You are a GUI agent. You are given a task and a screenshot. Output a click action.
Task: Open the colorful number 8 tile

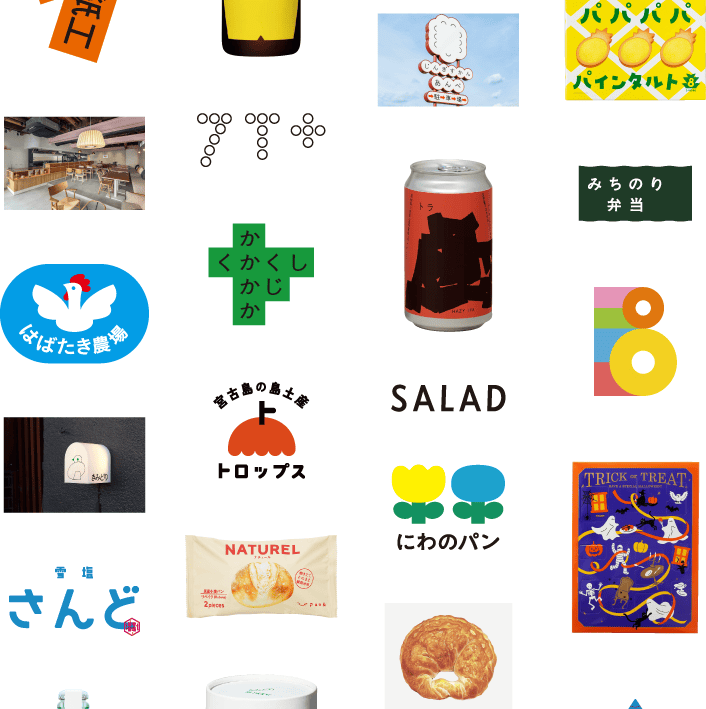tap(635, 341)
